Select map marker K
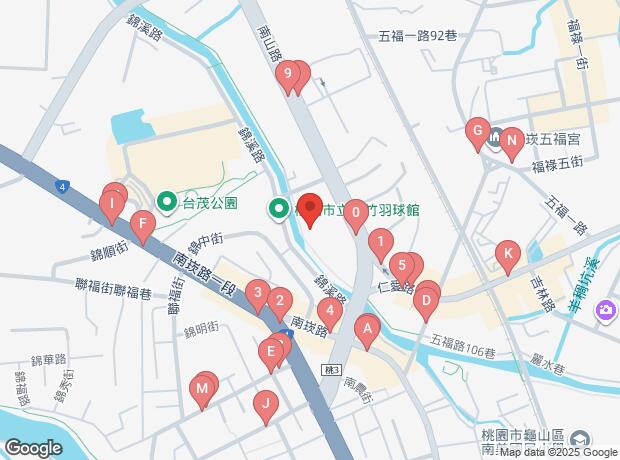This screenshot has width=620, height=460. (x=508, y=254)
